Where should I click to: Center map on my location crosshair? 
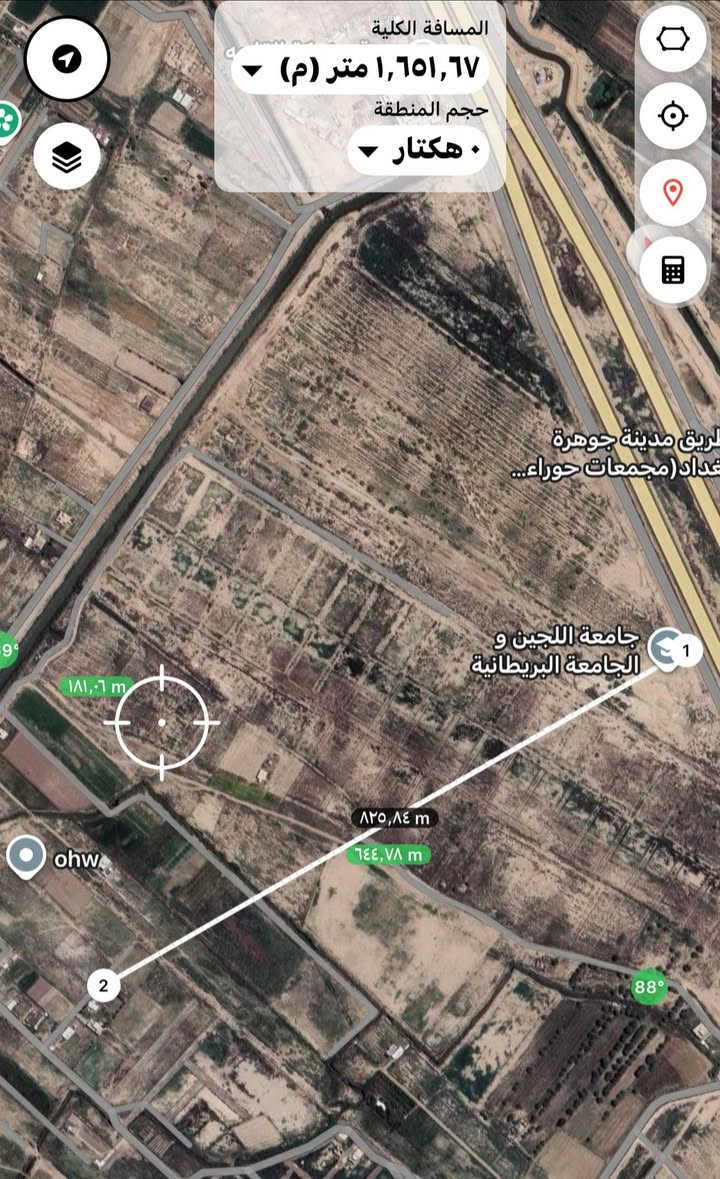coord(673,115)
